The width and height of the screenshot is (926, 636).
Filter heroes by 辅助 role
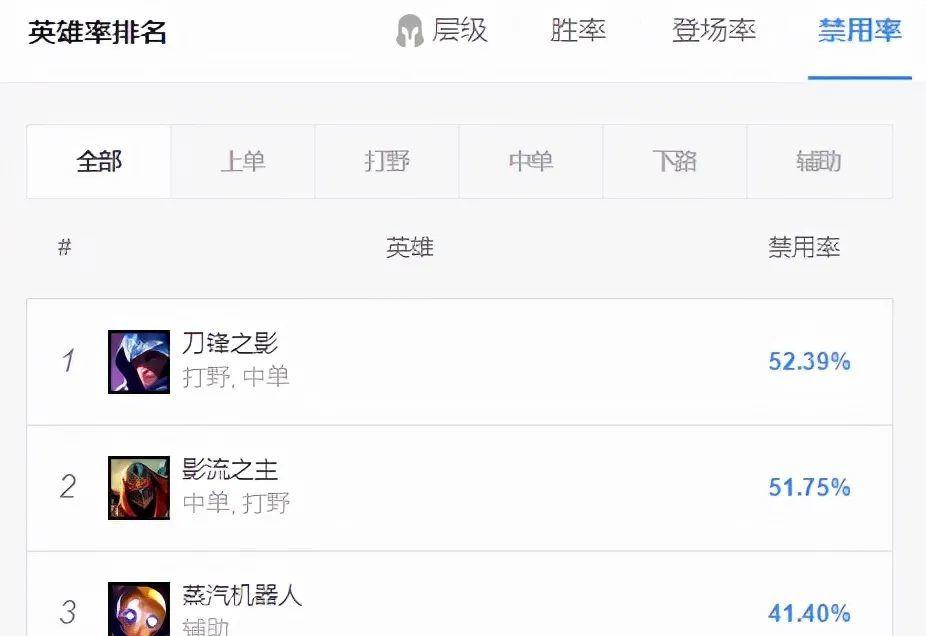(x=819, y=161)
